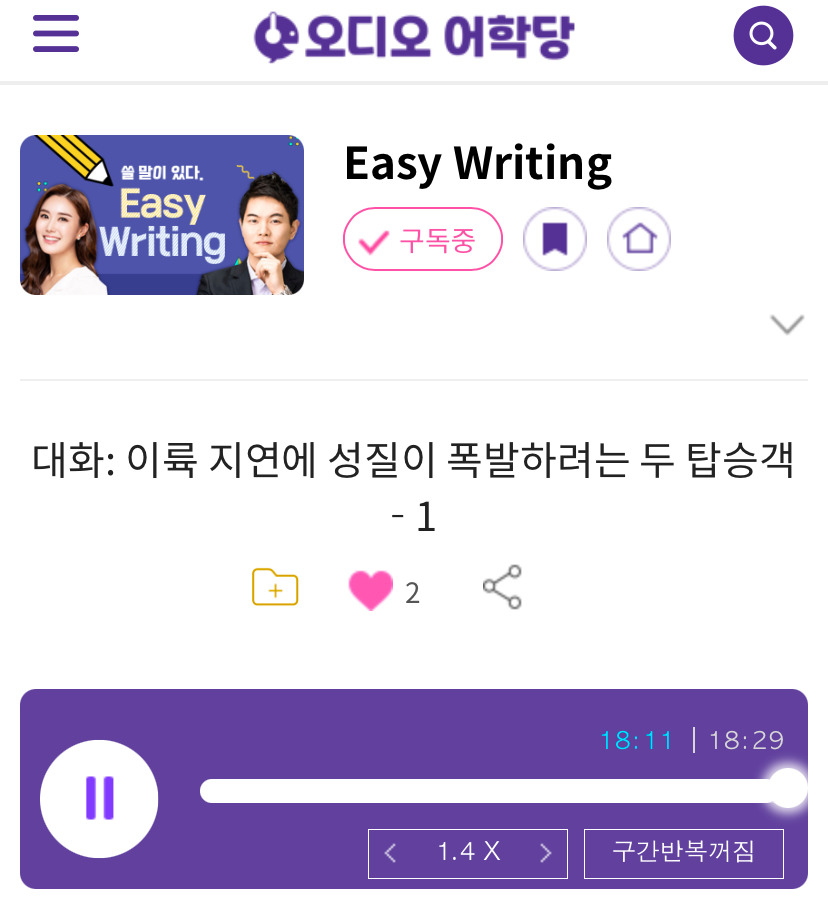Image resolution: width=828 pixels, height=905 pixels.
Task: Share this episode
Action: pos(502,587)
